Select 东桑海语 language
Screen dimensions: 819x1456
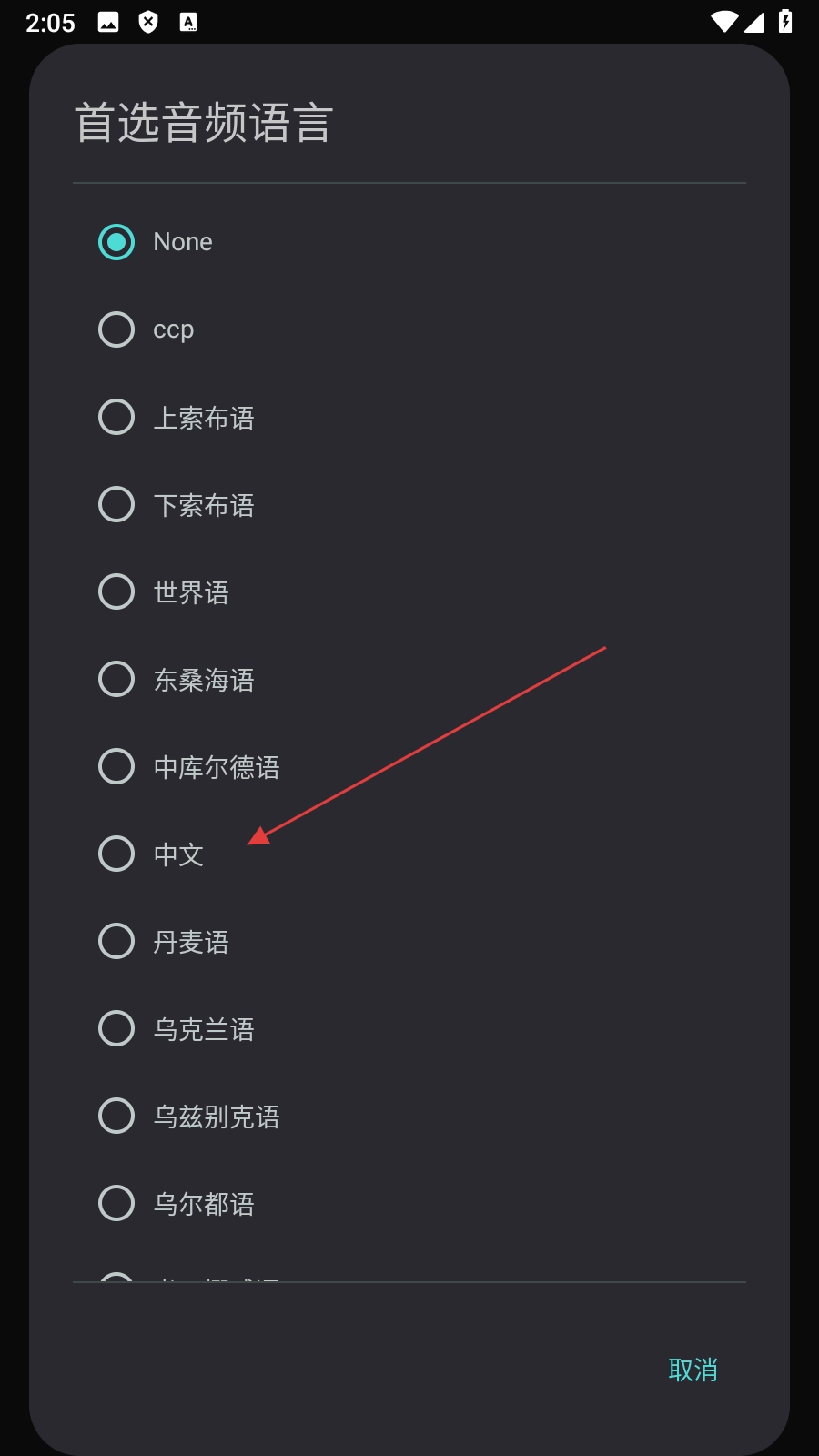point(409,679)
